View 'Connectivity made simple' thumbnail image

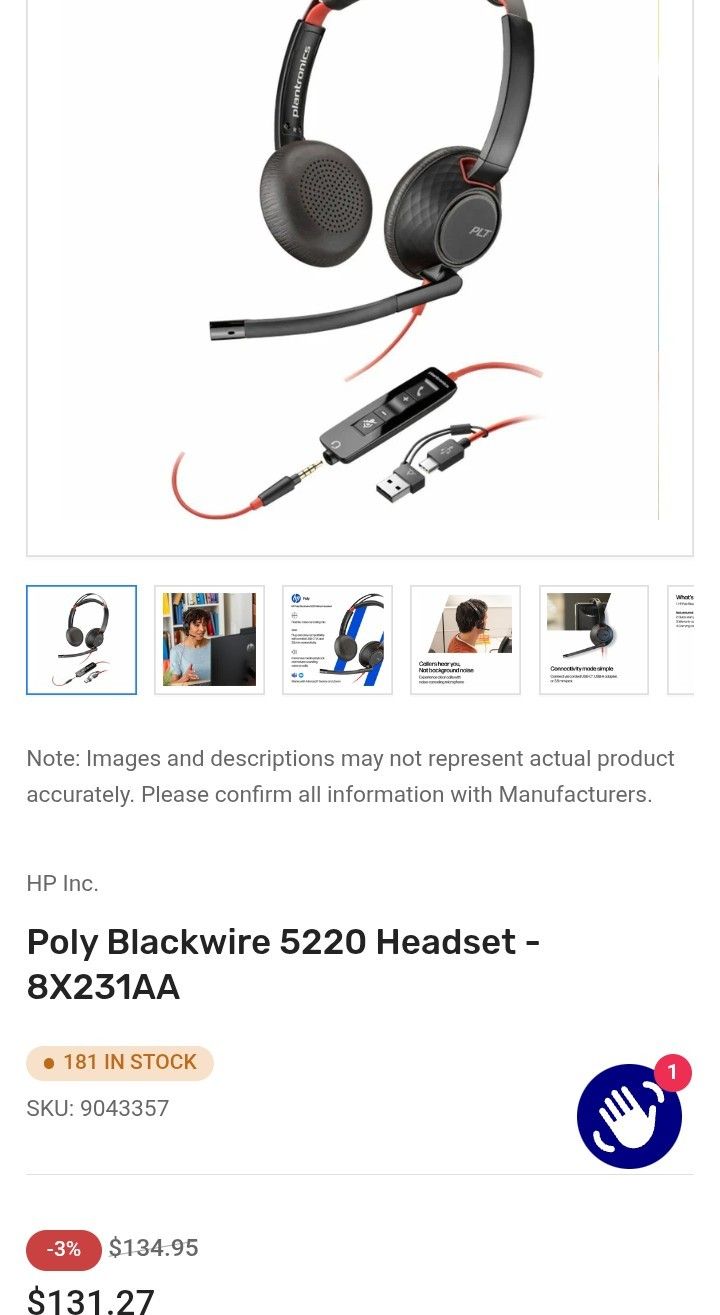(594, 640)
